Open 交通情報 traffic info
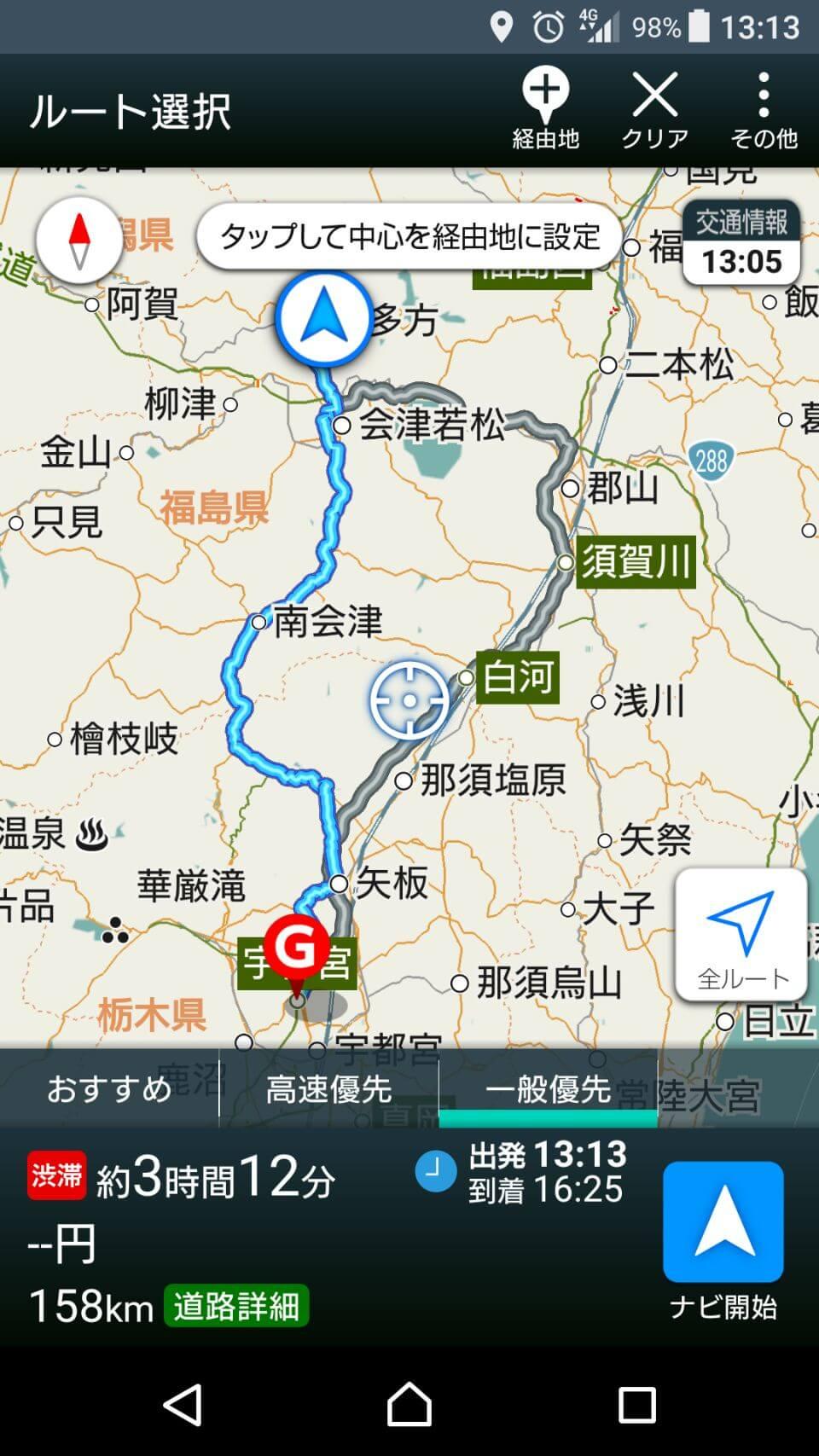 tap(741, 243)
